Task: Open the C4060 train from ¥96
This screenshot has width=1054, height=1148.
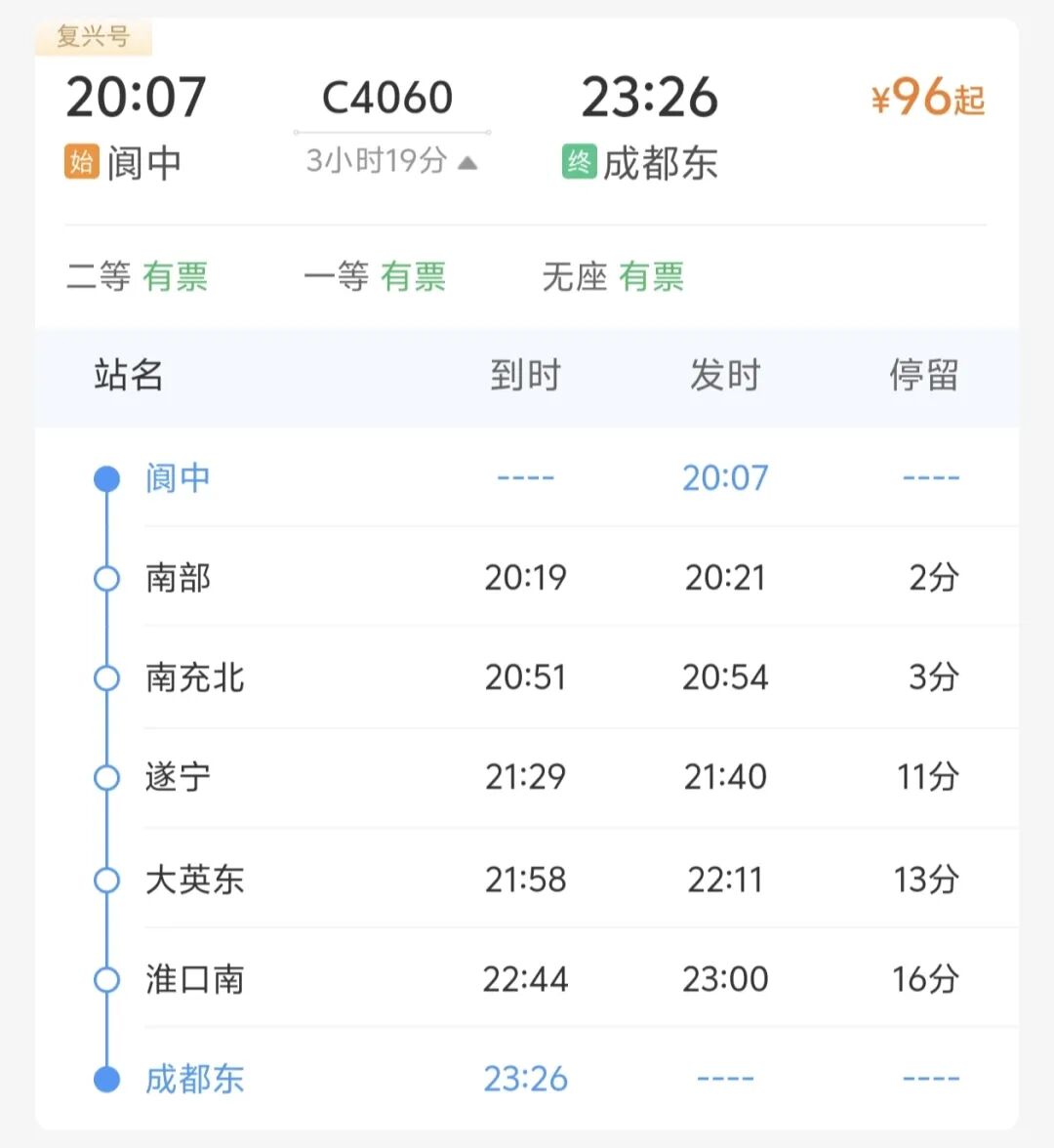Action: click(x=927, y=99)
